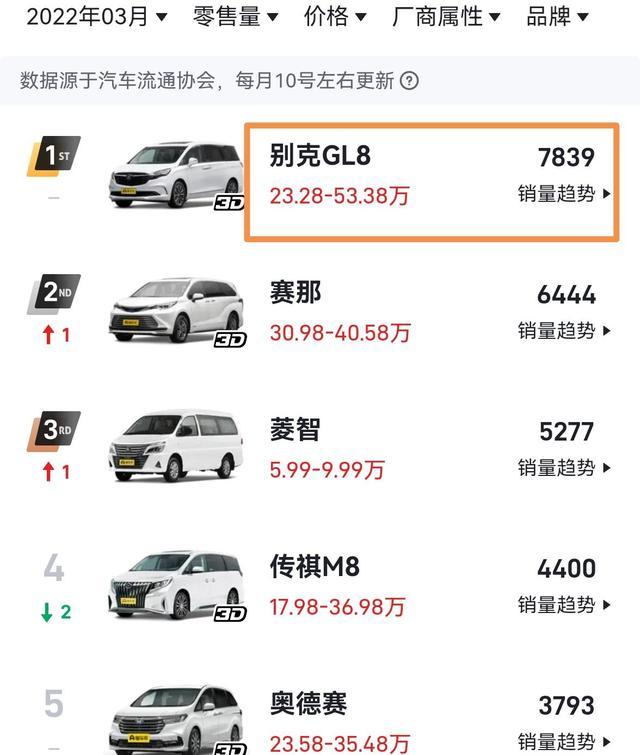Open the 别克GL8 car details
Viewport: 640px width, 755px height.
[321, 155]
